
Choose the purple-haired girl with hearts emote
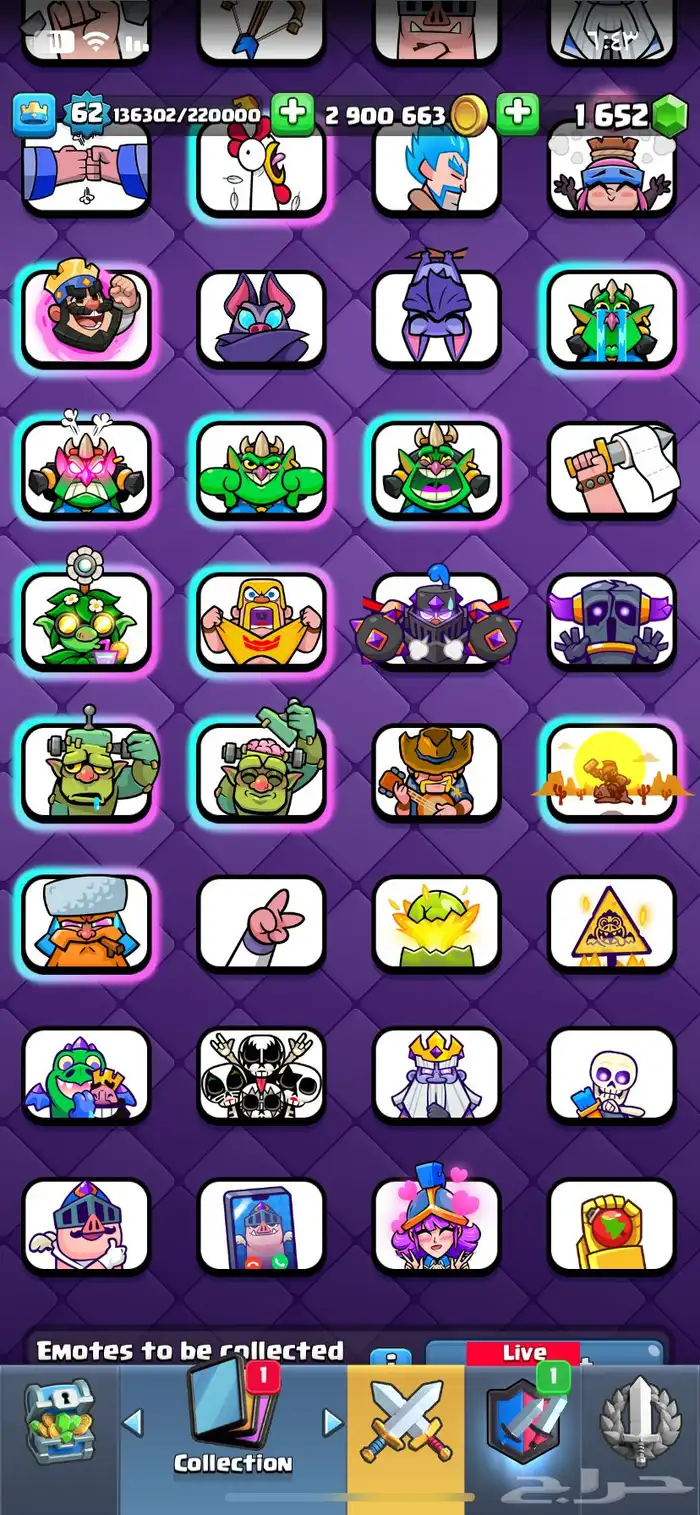(x=436, y=1226)
